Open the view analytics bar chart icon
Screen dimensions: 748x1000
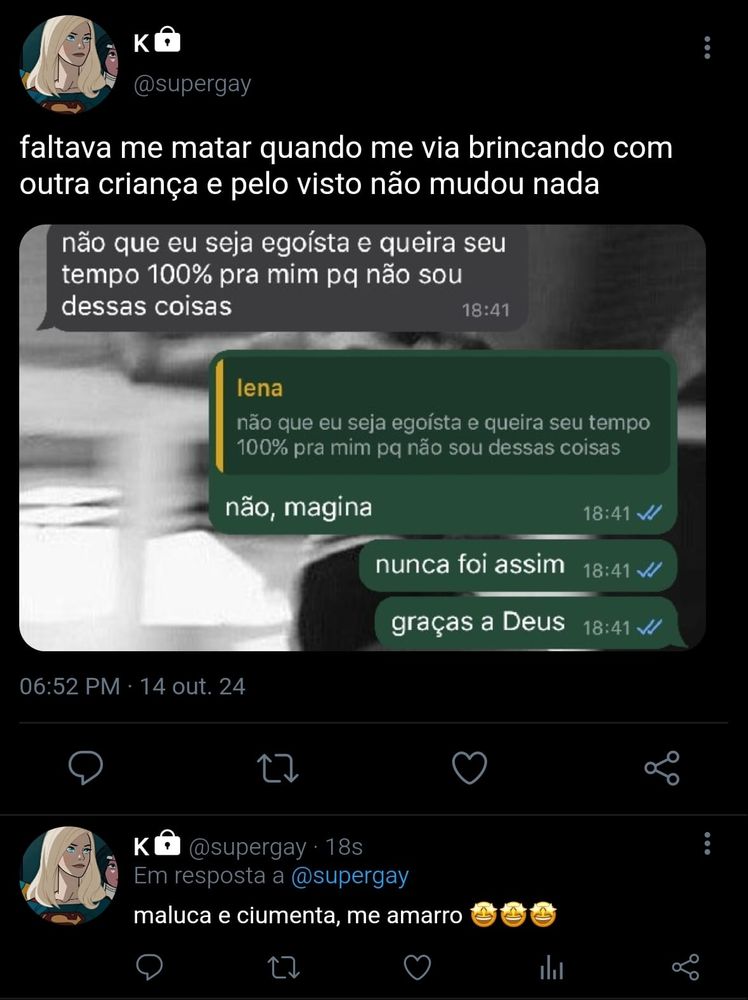point(550,967)
